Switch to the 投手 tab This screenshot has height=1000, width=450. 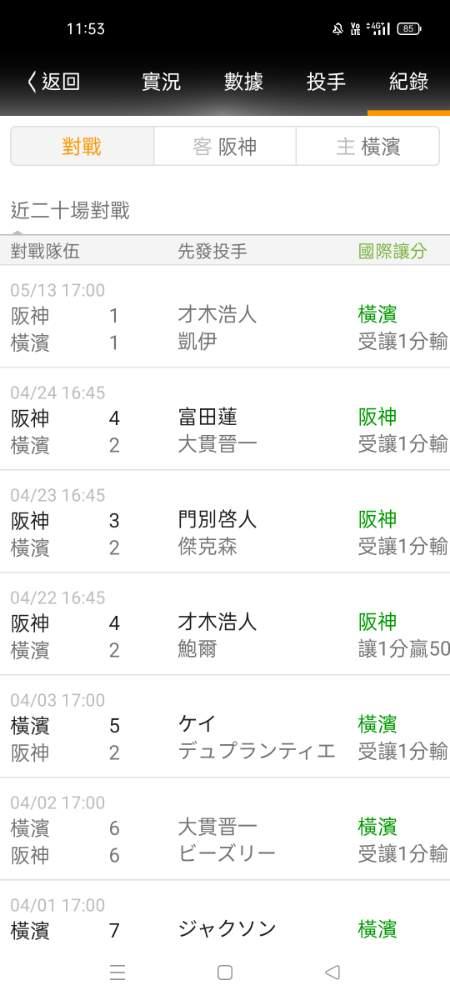(326, 82)
